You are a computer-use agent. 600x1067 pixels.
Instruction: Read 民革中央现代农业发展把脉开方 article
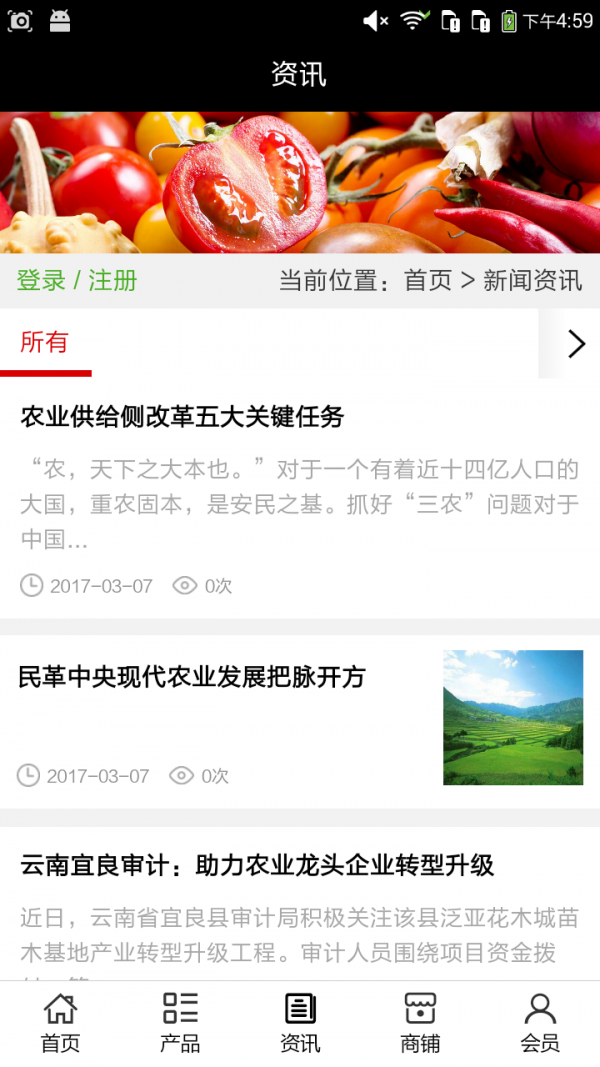[x=192, y=677]
